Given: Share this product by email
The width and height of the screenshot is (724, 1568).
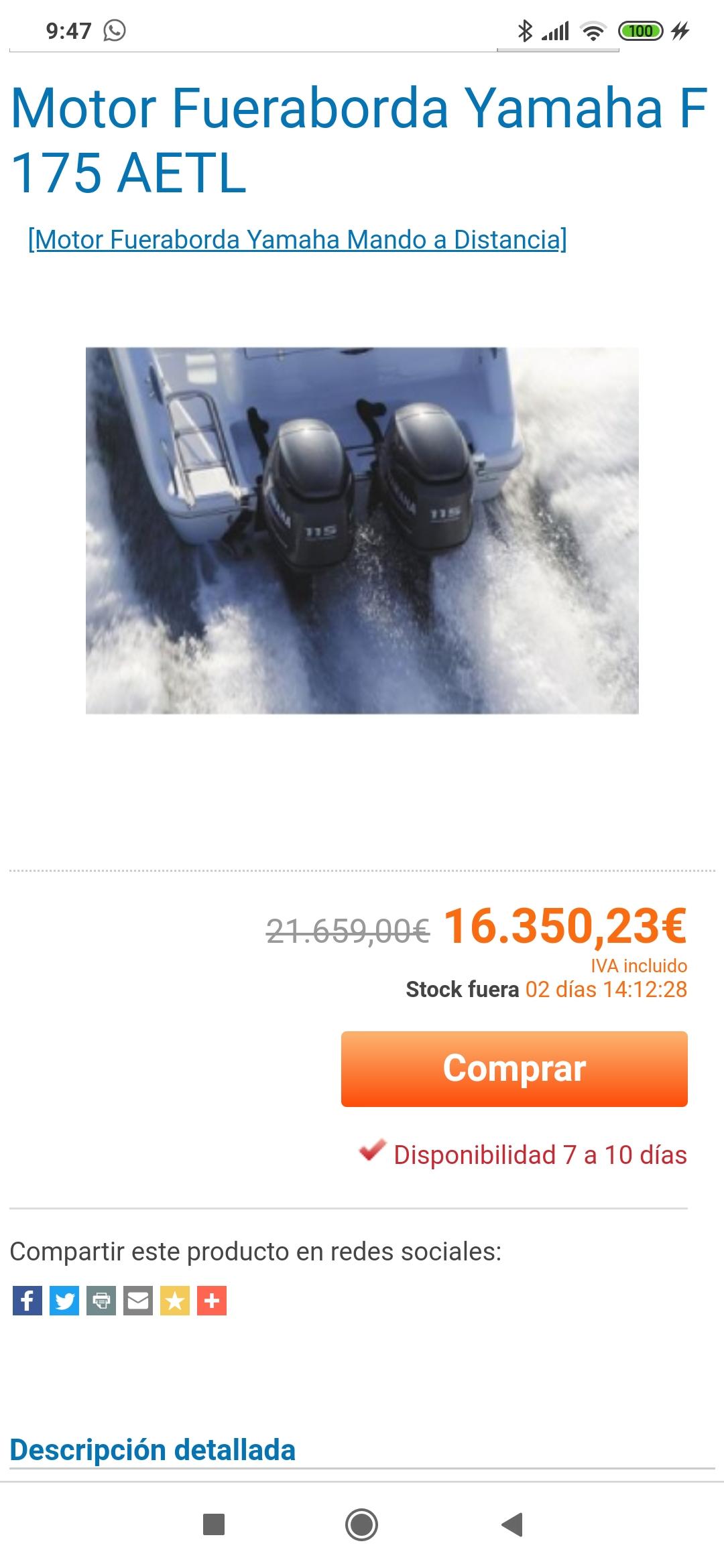Looking at the screenshot, I should 138,1301.
